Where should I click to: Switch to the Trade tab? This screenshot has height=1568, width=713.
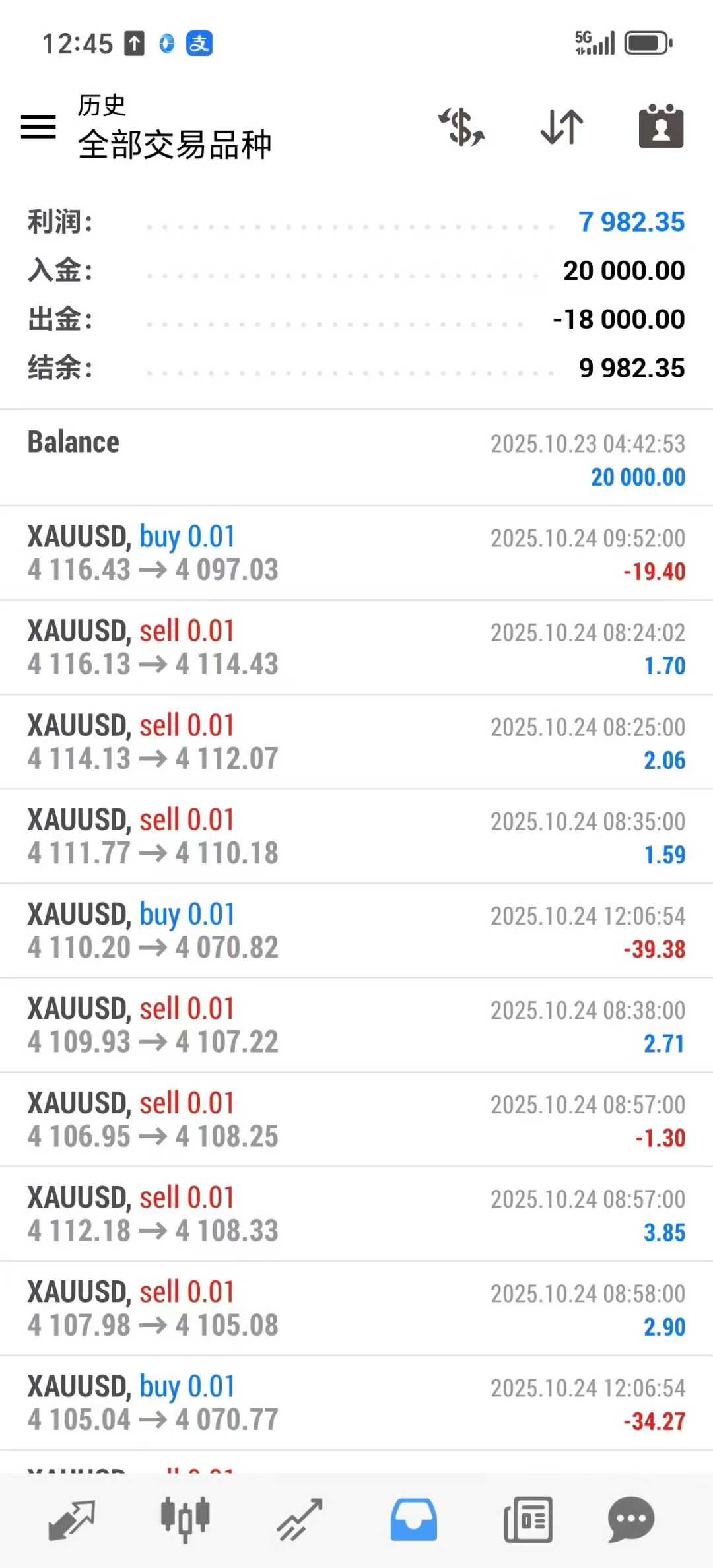(x=299, y=1519)
